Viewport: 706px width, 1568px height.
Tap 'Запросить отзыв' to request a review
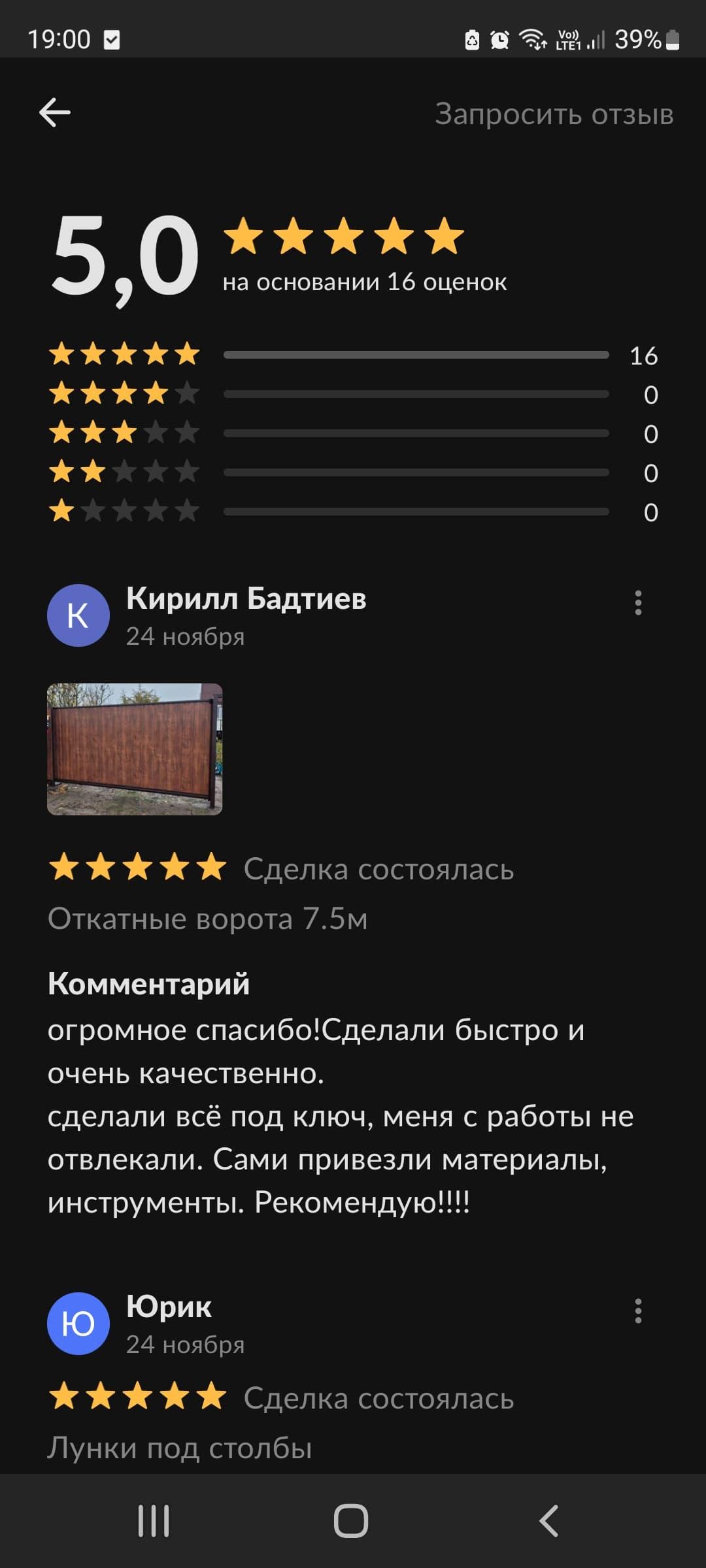[554, 114]
